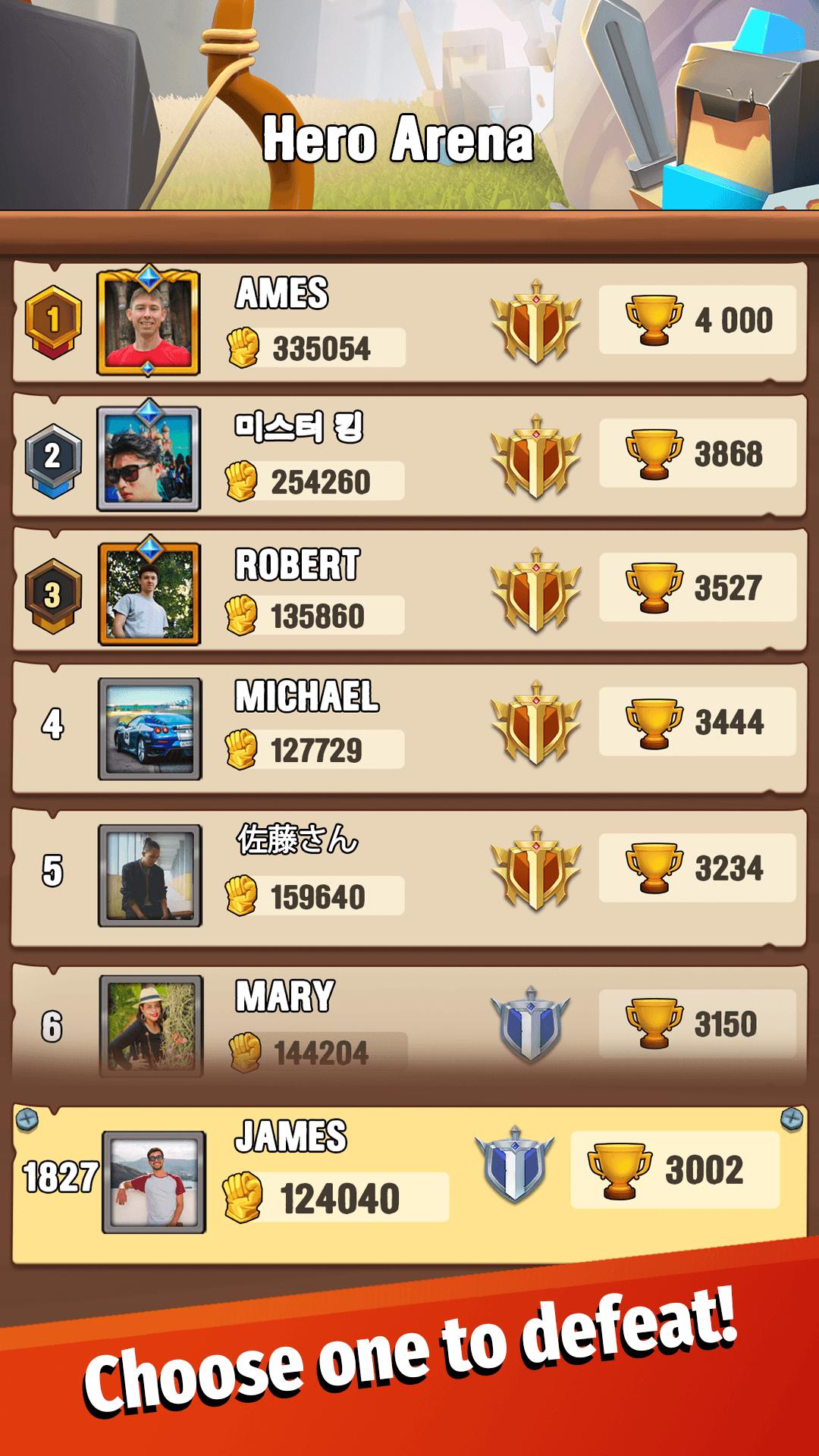Choose the second-ranked player with 3868 trophies
This screenshot has height=1456, width=819.
[409, 456]
